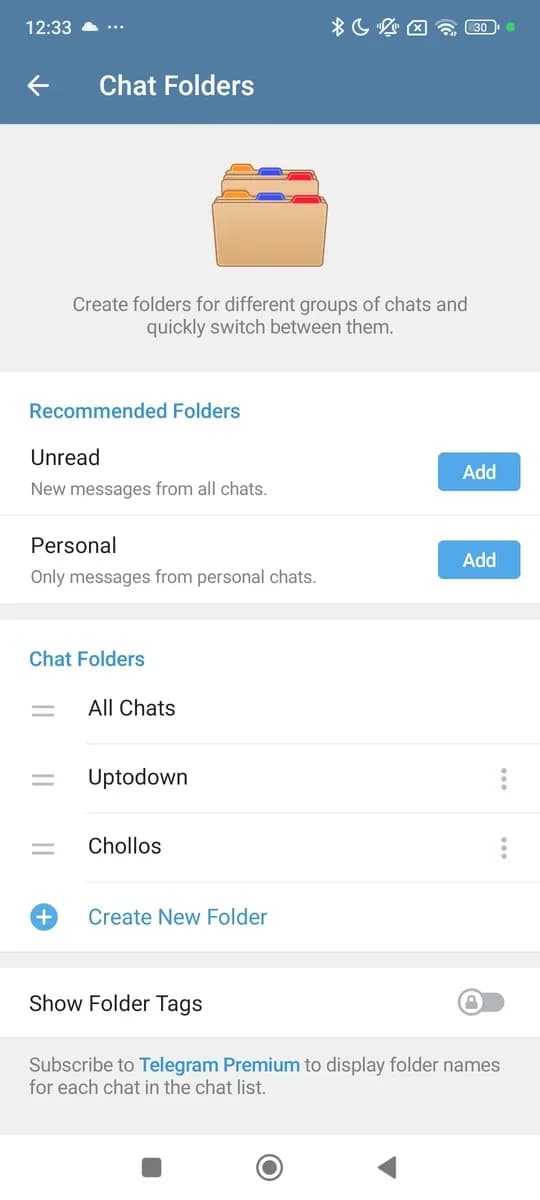Open the Chollos folder
Image resolution: width=540 pixels, height=1200 pixels.
click(x=270, y=847)
